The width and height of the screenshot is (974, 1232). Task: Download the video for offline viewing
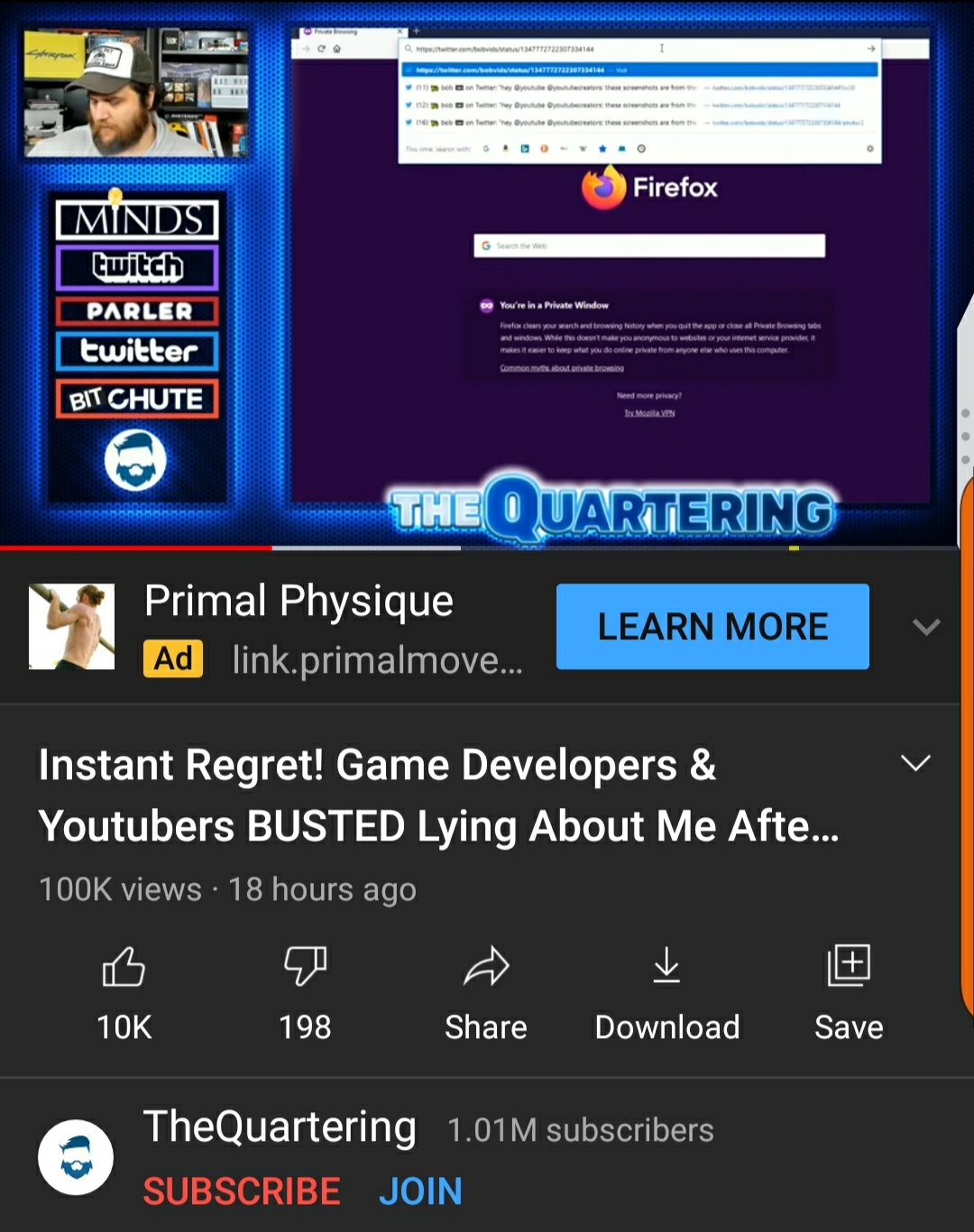coord(667,989)
